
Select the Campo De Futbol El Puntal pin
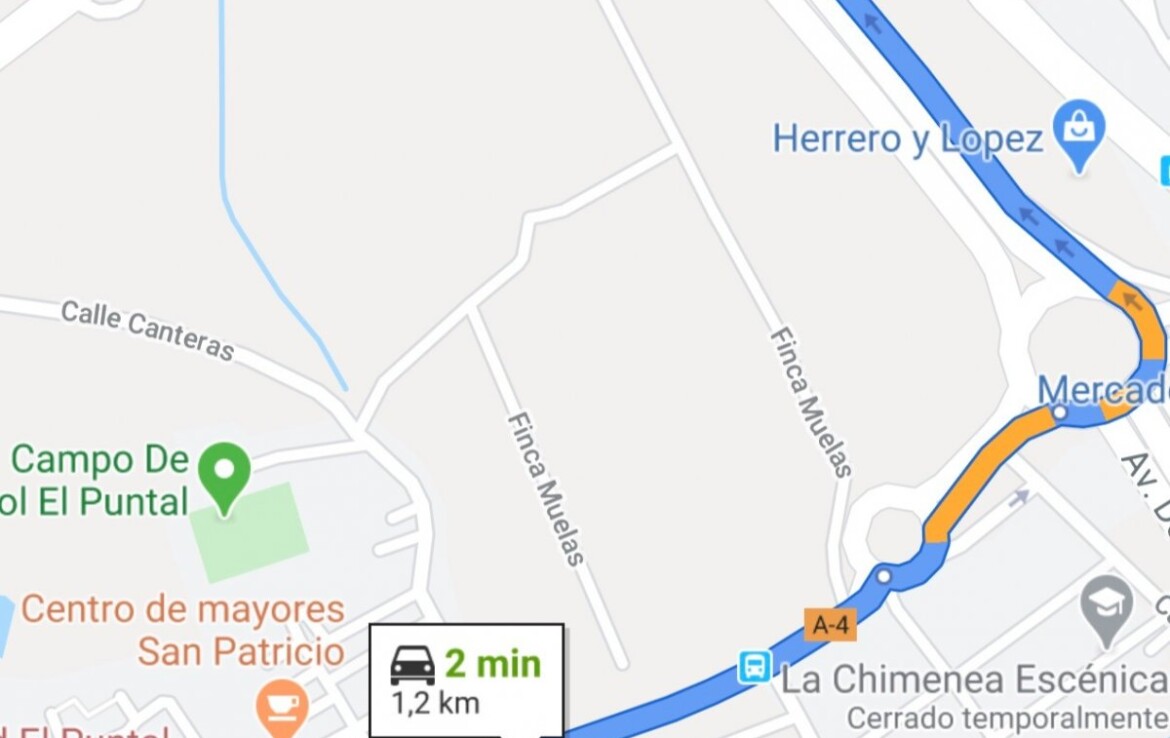pos(224,473)
